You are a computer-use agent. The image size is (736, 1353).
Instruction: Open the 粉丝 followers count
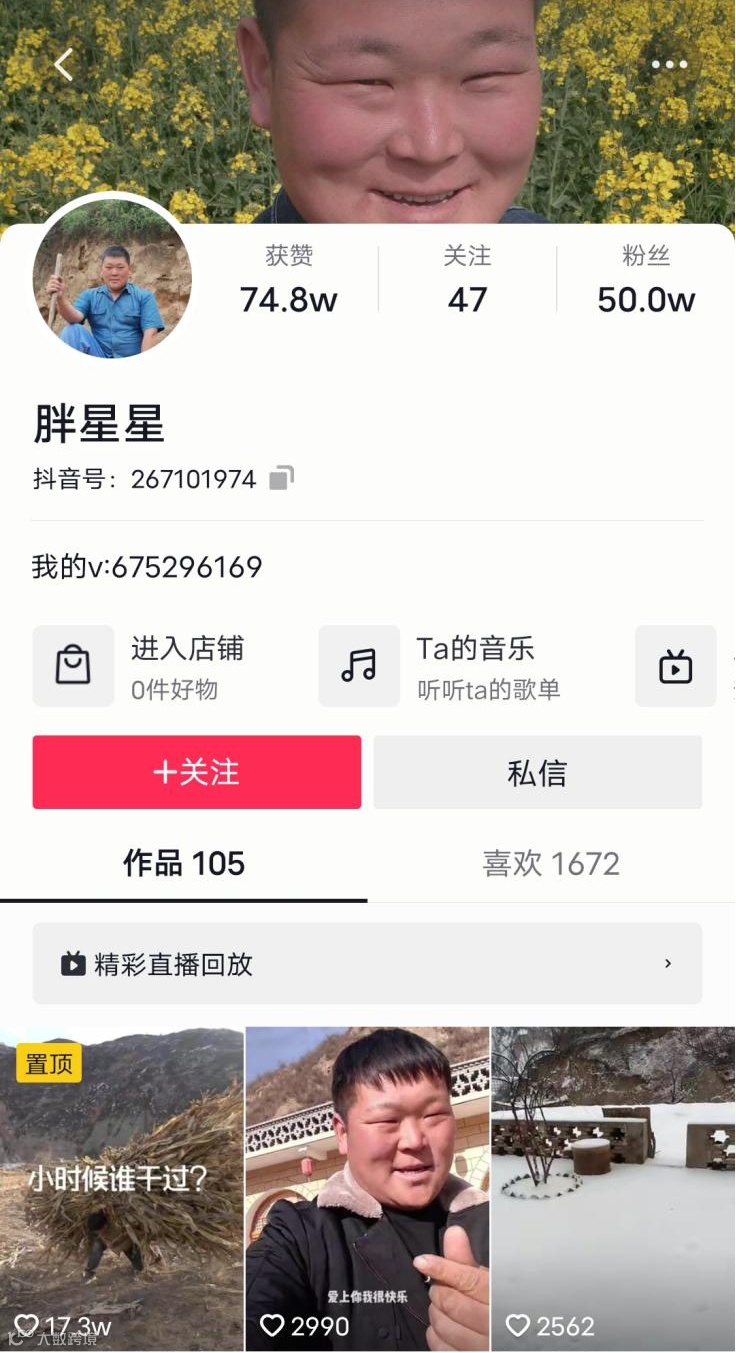coord(646,280)
